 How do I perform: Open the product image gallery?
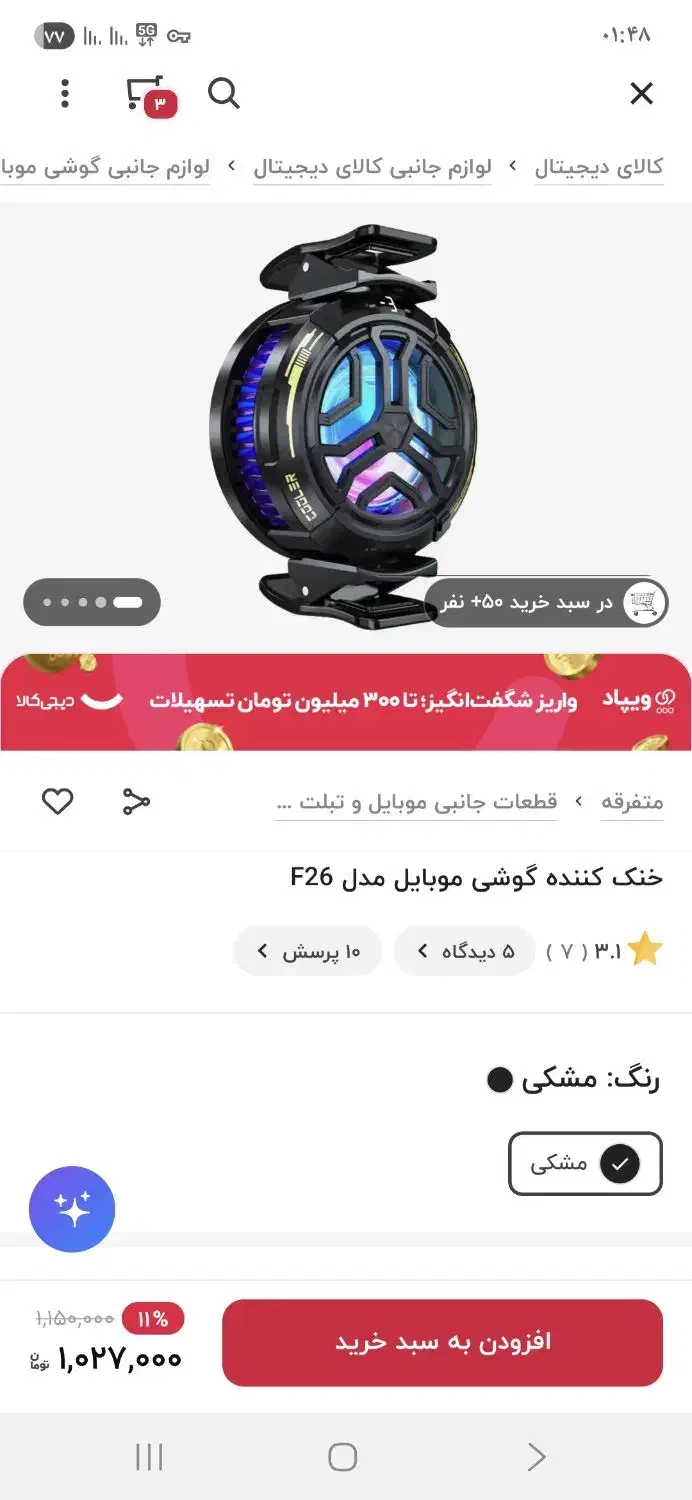345,420
